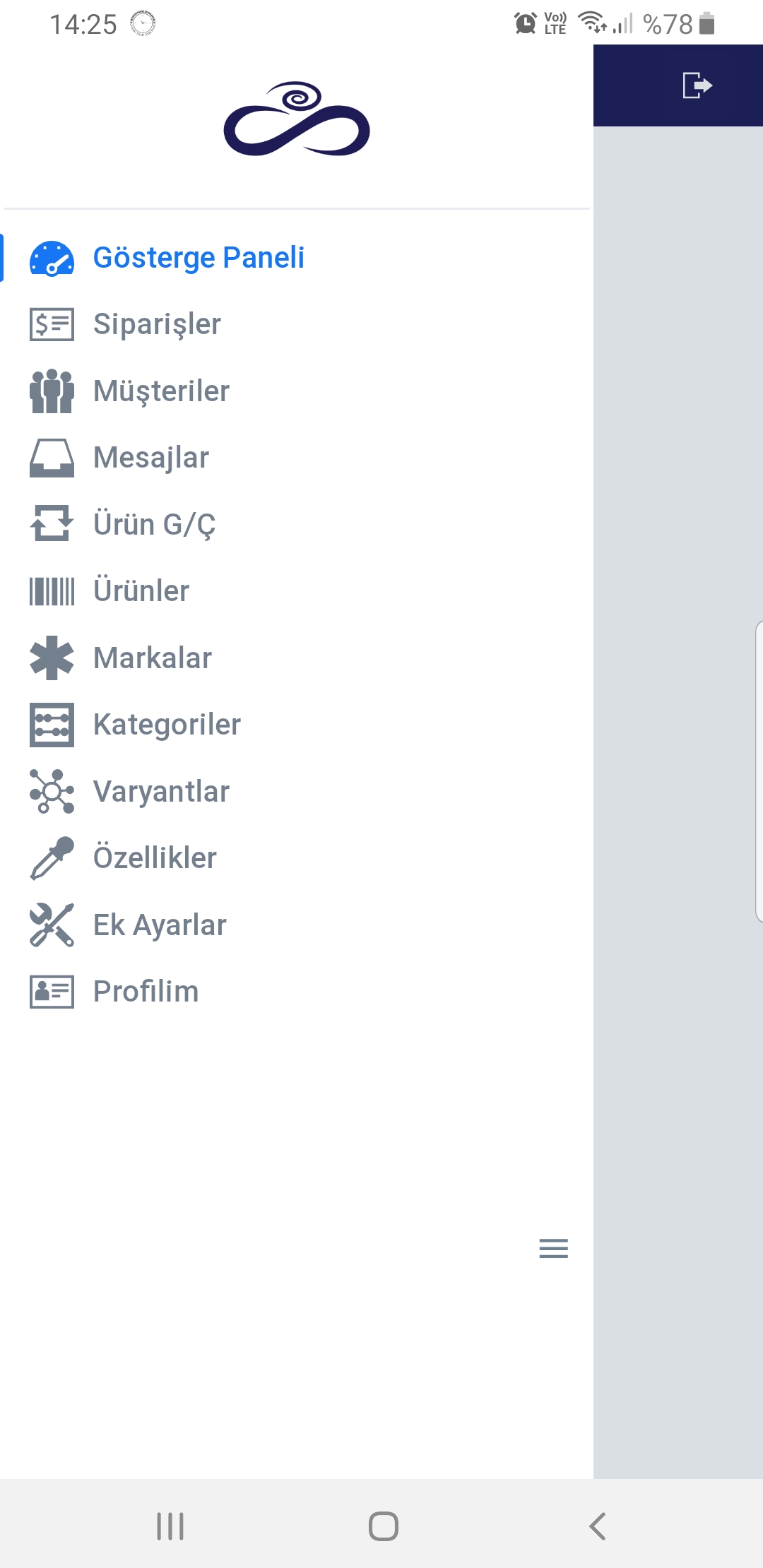Open the Müşteriler list
Viewport: 763px width, 1568px height.
pyautogui.click(x=161, y=391)
